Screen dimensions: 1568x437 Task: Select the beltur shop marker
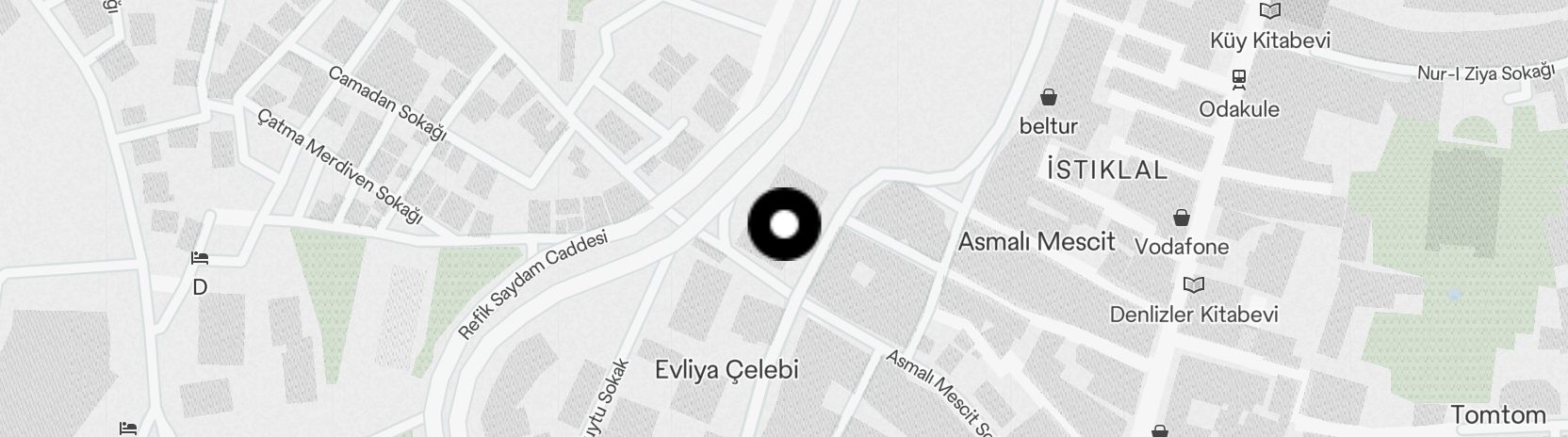(x=1048, y=97)
